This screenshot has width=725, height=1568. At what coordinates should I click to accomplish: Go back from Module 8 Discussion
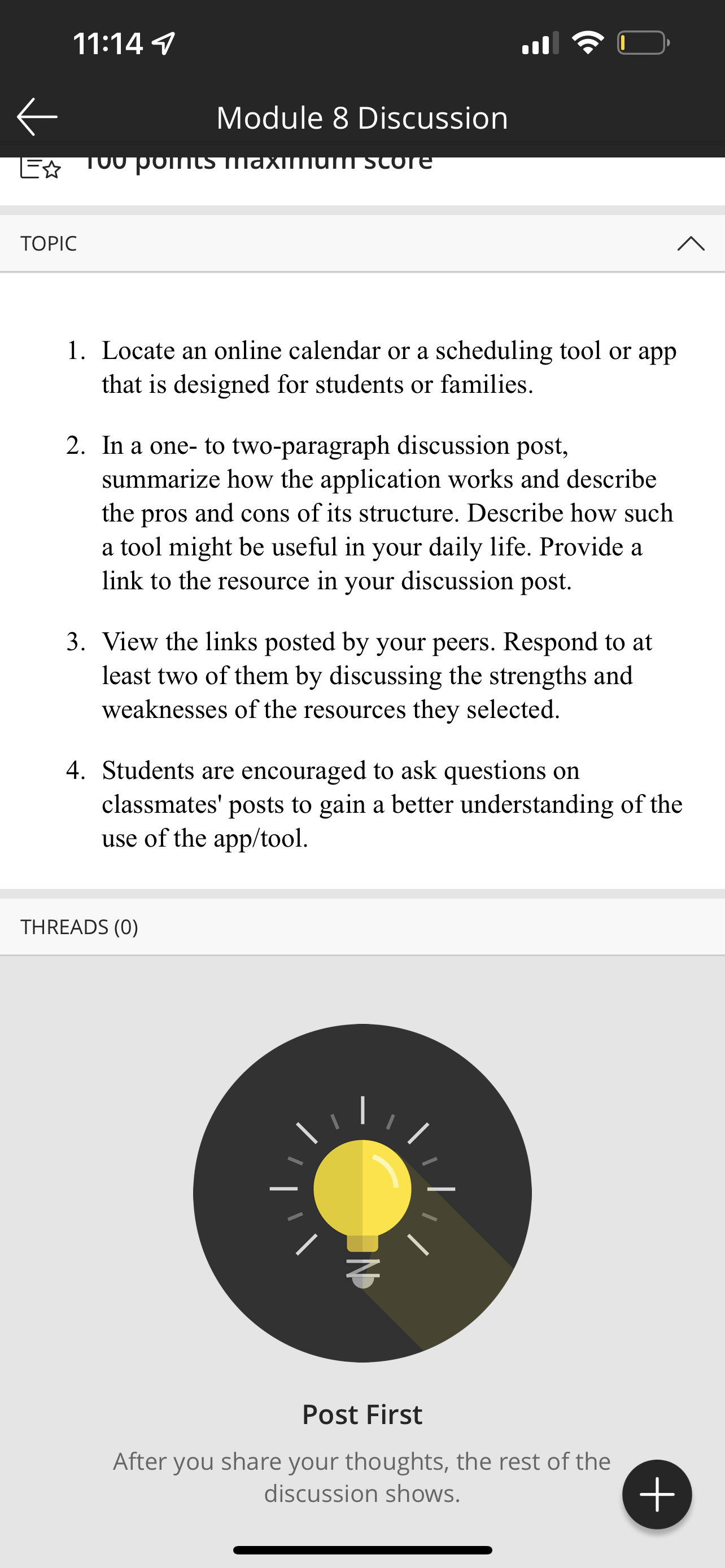click(37, 117)
